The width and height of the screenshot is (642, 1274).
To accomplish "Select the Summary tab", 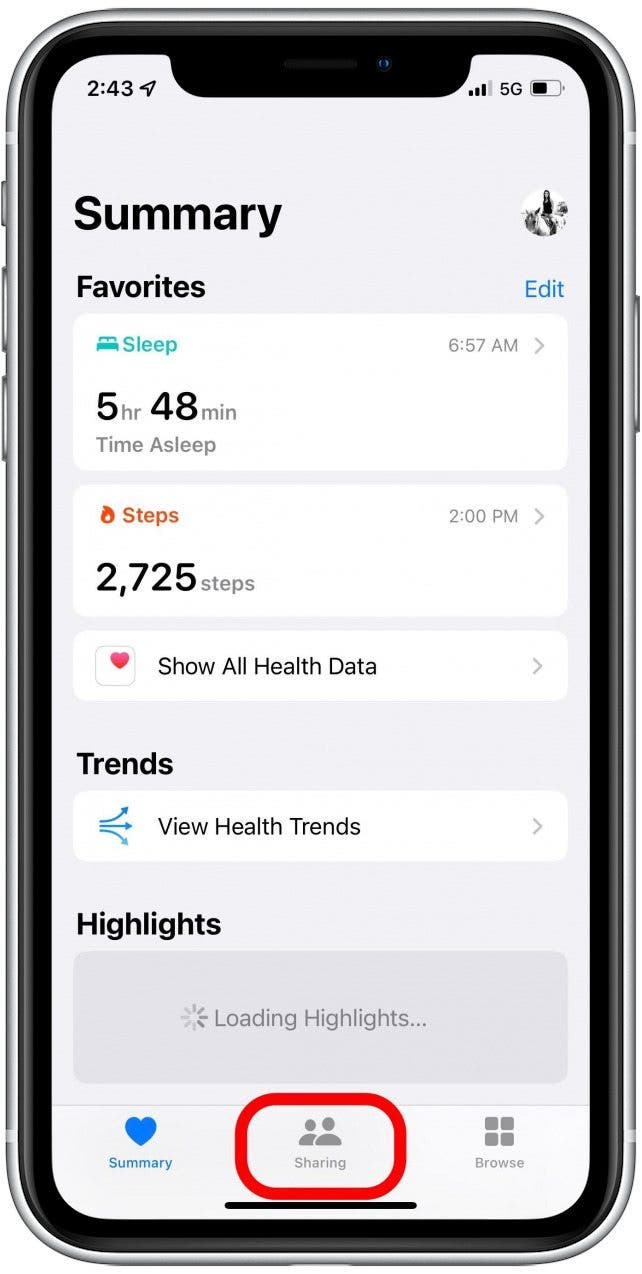I will (x=141, y=1143).
